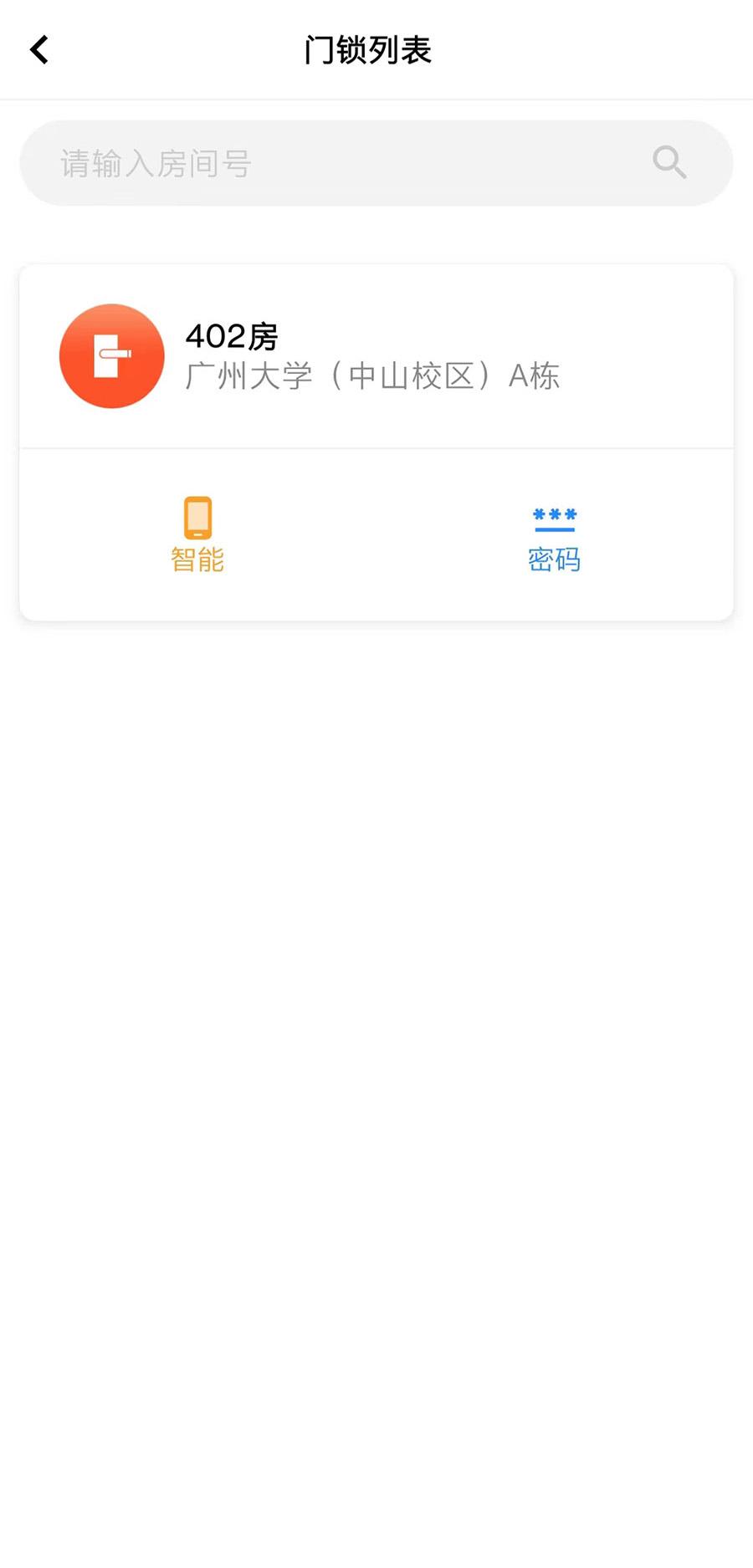Tap the 智能 text label
The width and height of the screenshot is (753, 1568).
click(x=197, y=560)
